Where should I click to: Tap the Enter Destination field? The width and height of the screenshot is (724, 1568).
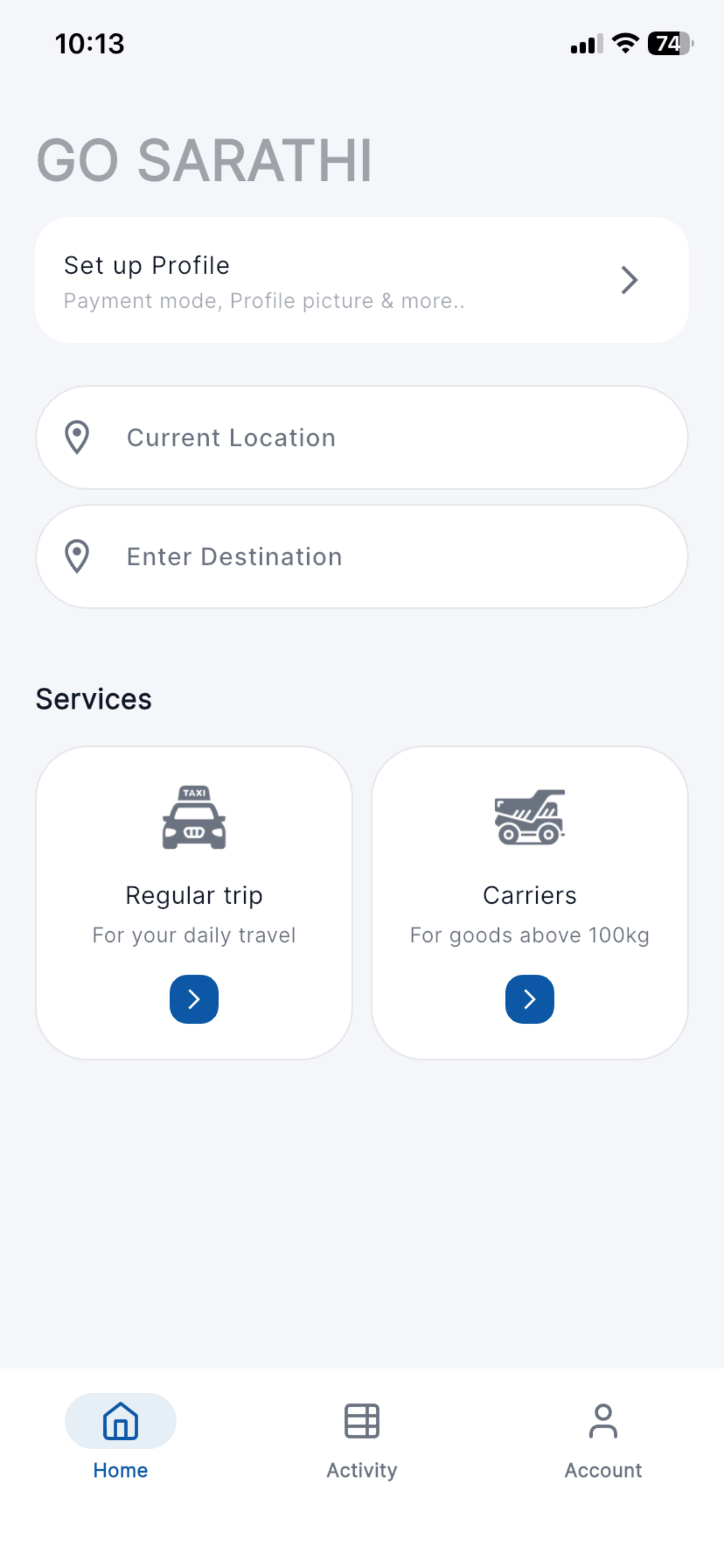click(x=362, y=556)
